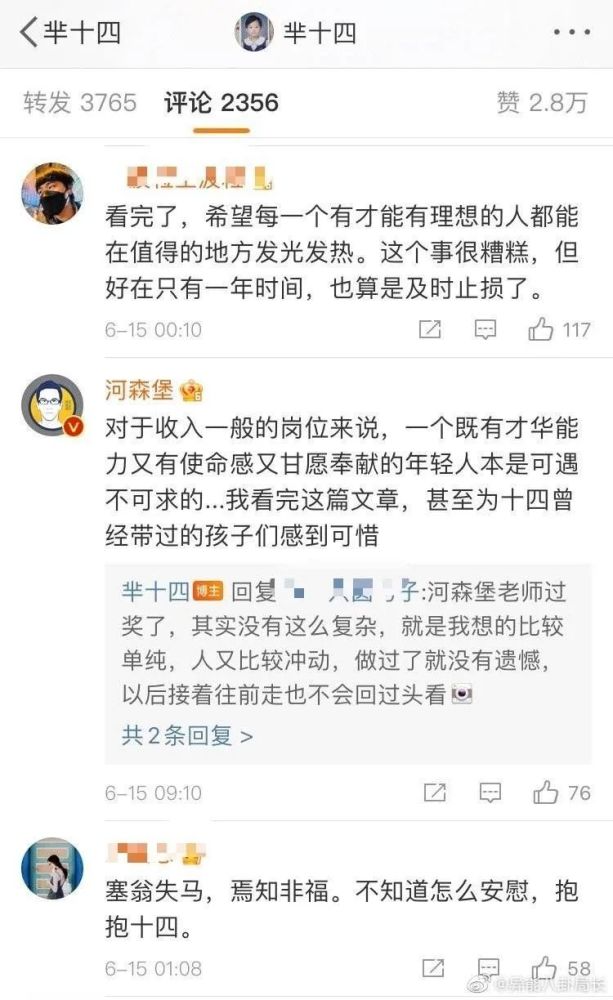Like the comment posted at 6-15 00:10
The width and height of the screenshot is (613, 1000).
coord(541,329)
